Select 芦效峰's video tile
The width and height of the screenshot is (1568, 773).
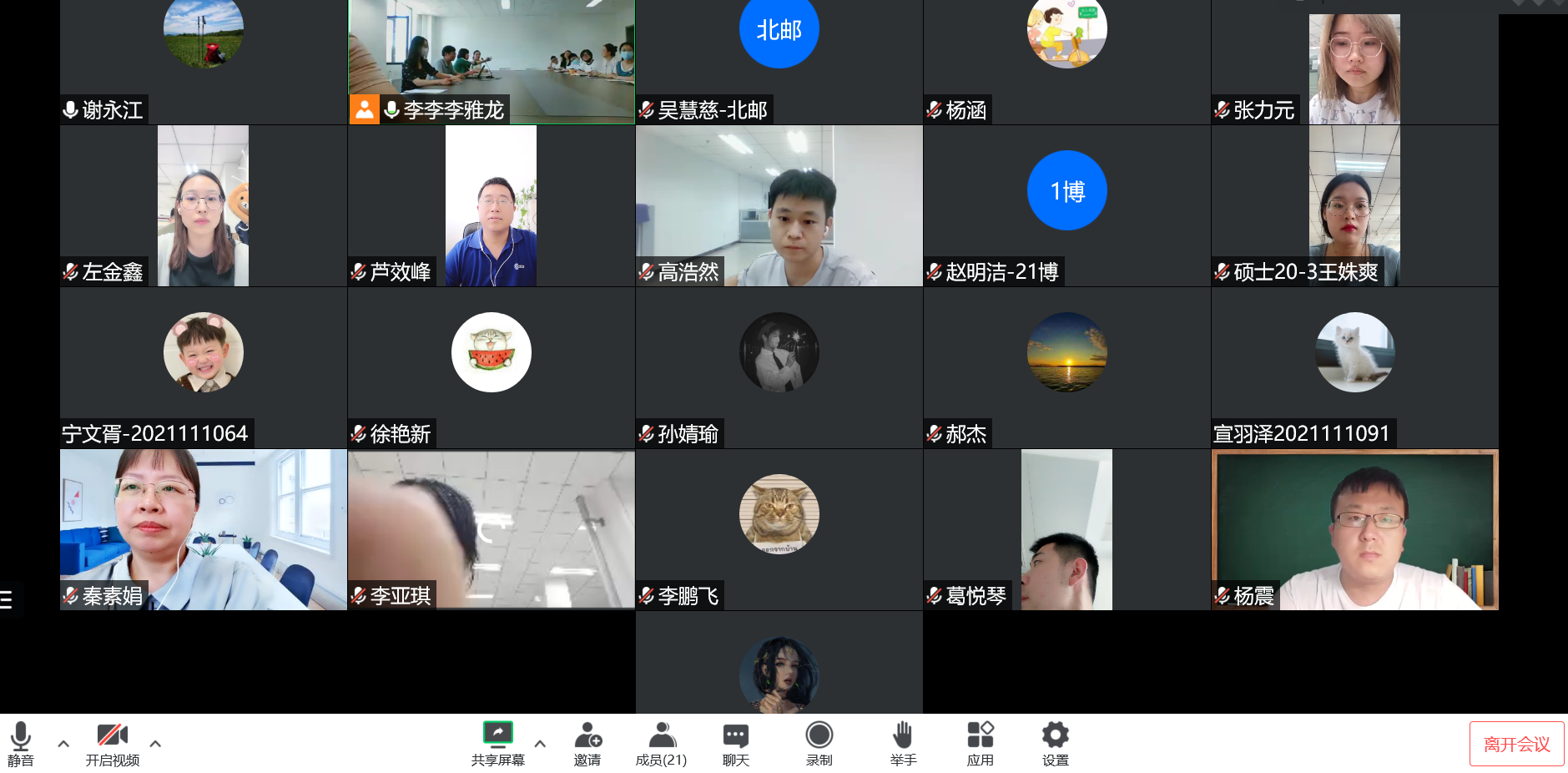[491, 205]
